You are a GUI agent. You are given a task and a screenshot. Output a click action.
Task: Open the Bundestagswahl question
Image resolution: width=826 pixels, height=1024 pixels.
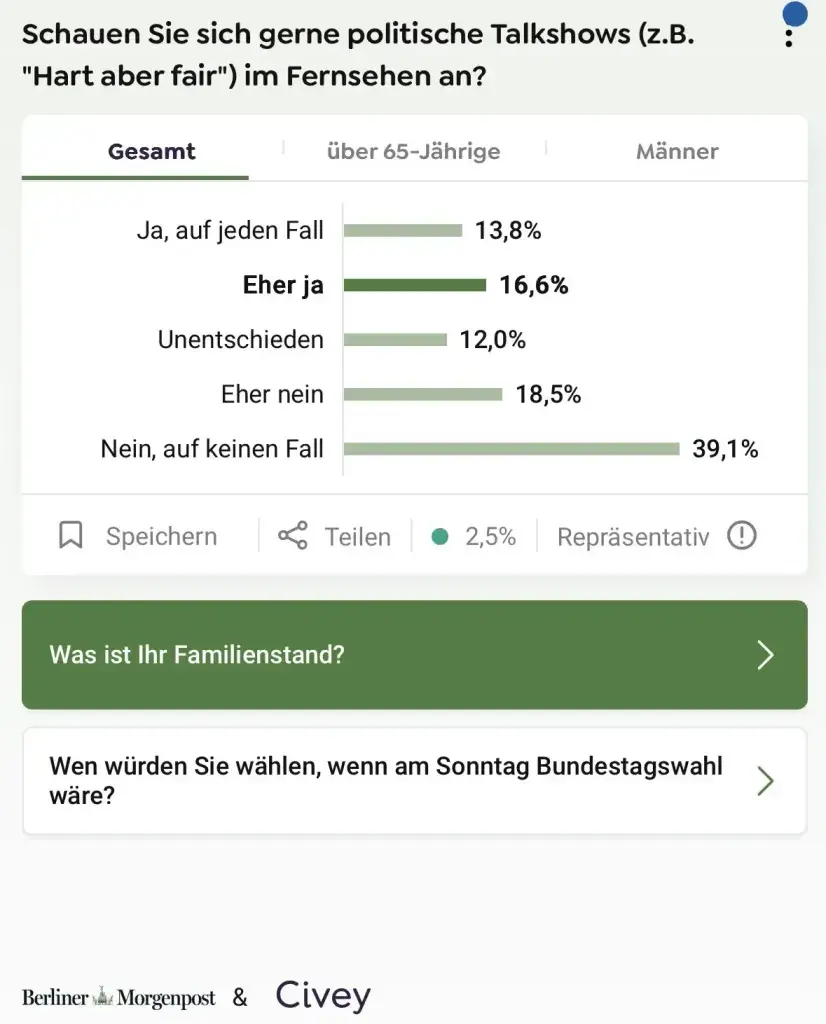click(414, 781)
